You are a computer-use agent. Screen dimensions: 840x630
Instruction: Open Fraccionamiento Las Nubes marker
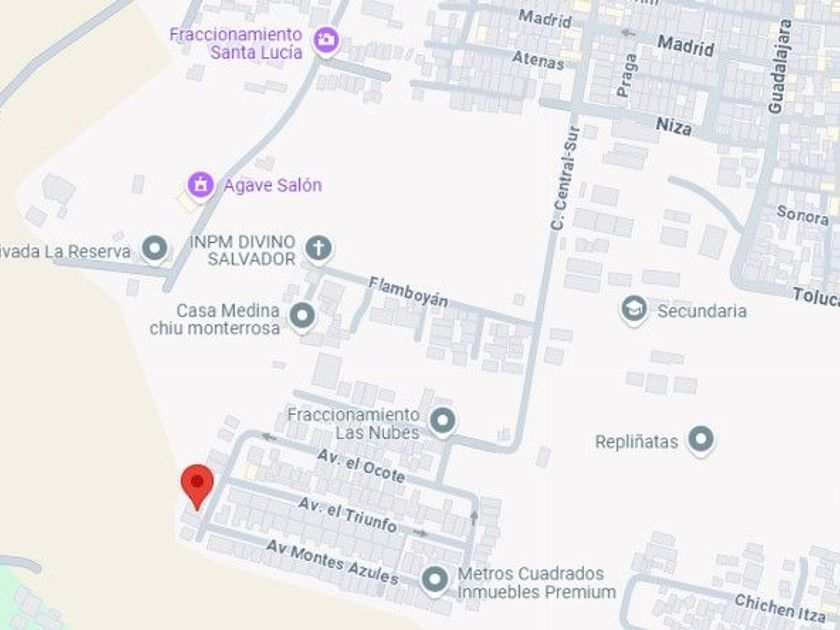(442, 422)
